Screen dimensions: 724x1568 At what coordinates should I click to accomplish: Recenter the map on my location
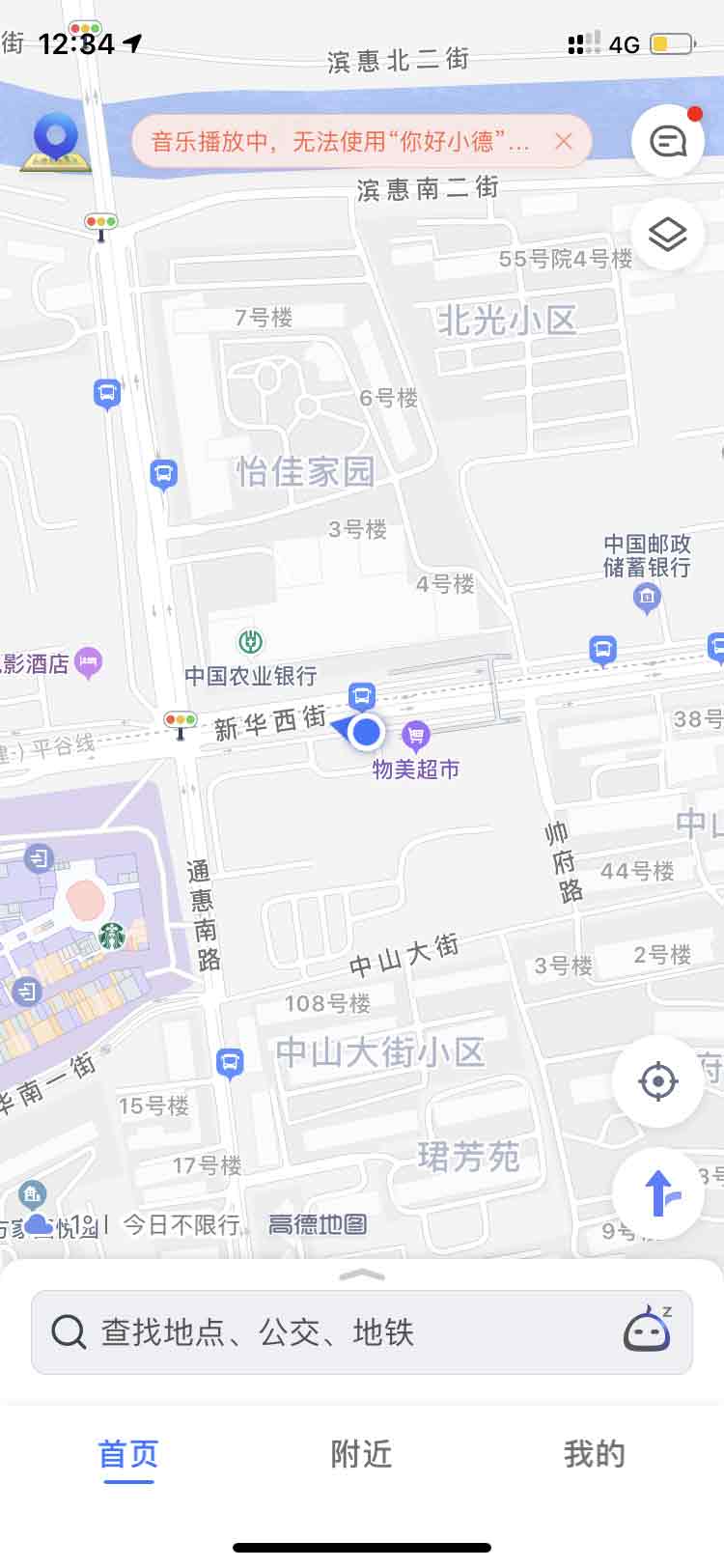(658, 1081)
